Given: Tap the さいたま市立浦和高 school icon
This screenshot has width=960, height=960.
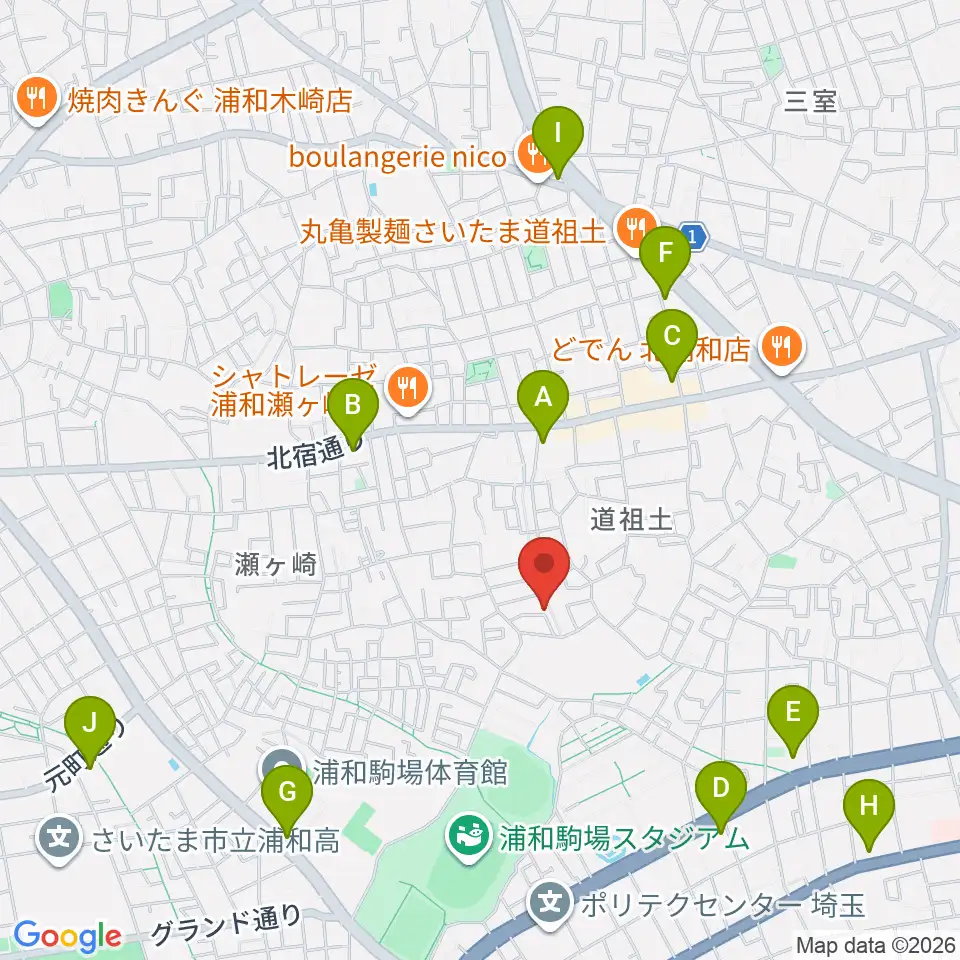Looking at the screenshot, I should tap(59, 840).
